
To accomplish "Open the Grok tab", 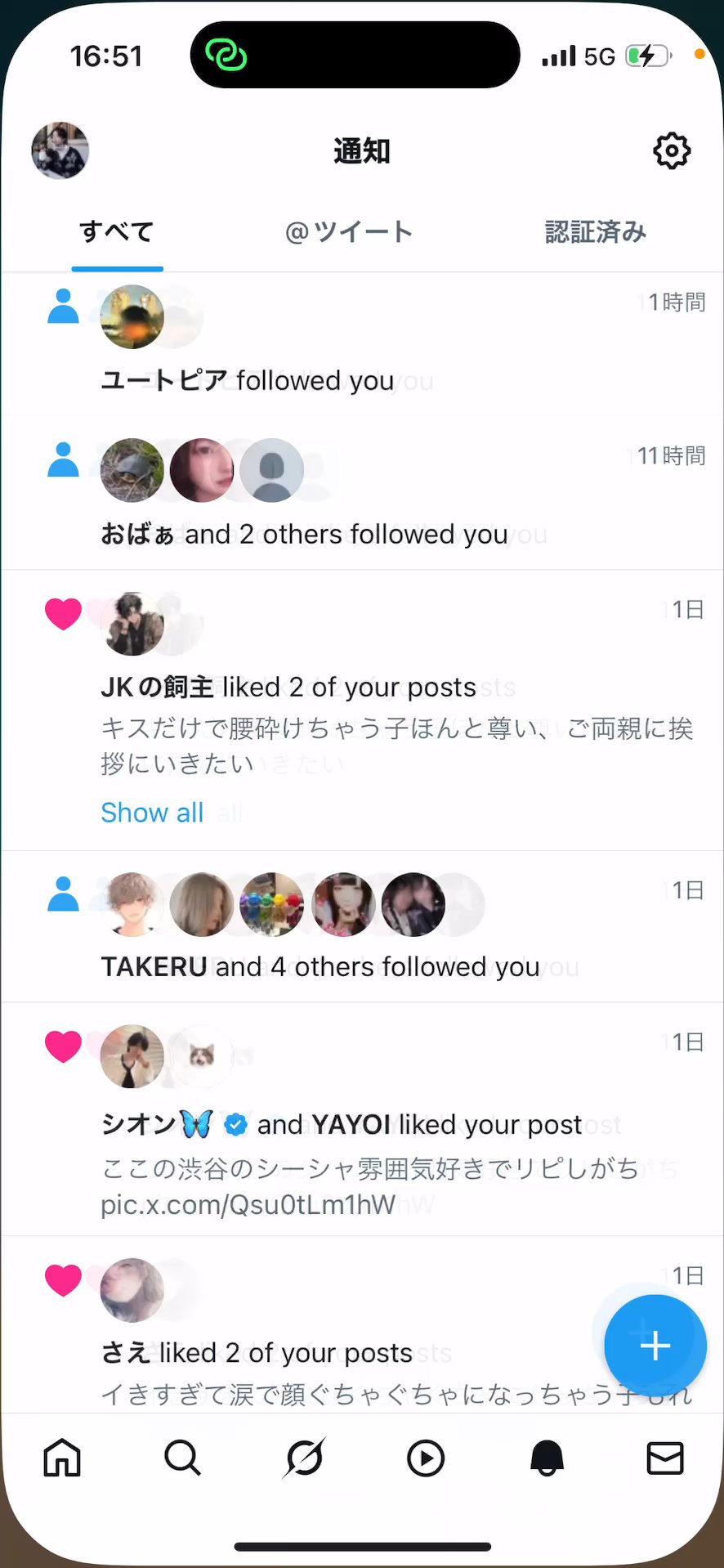I will point(304,1458).
